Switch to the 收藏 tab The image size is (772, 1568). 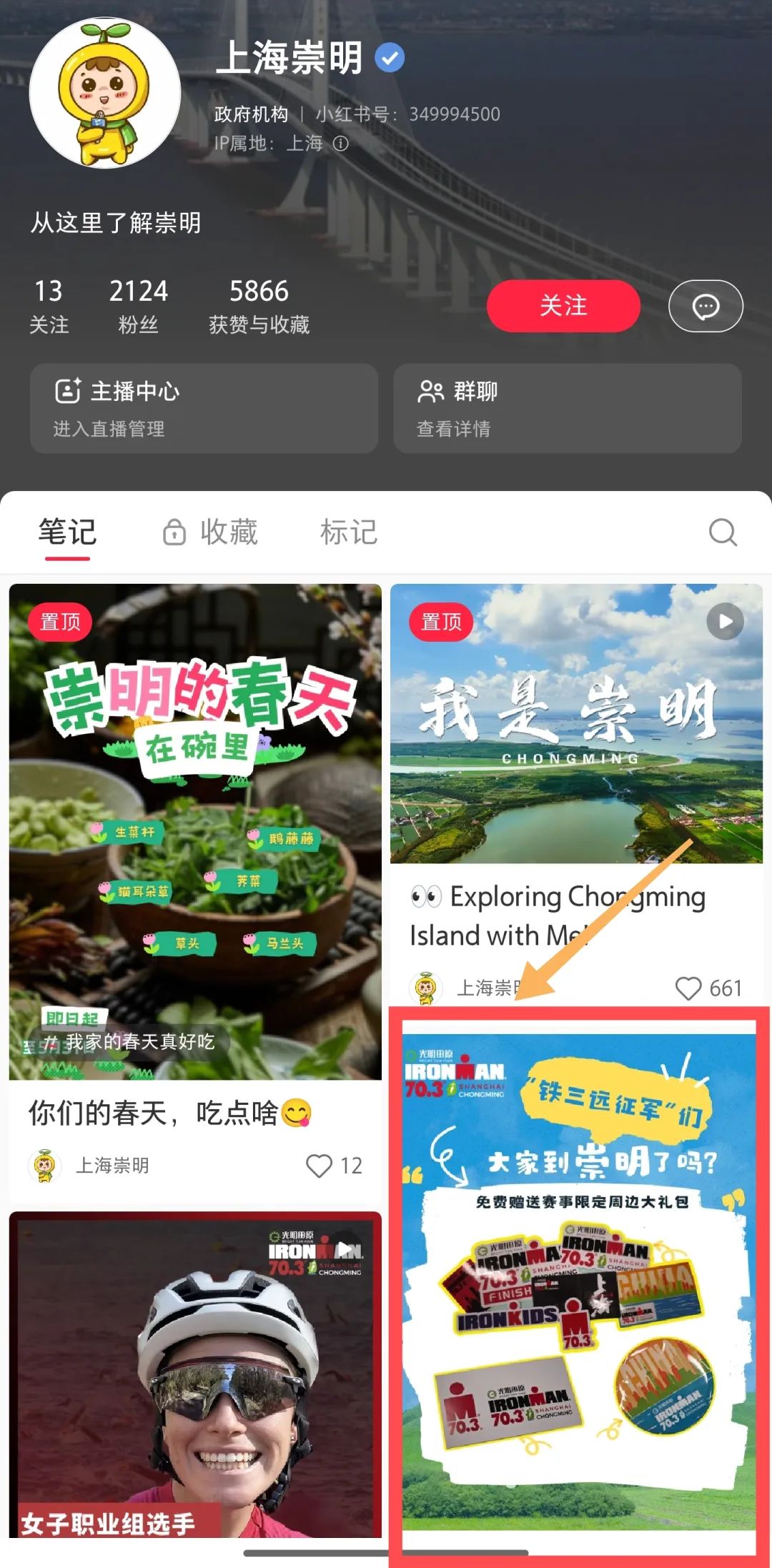pos(212,532)
